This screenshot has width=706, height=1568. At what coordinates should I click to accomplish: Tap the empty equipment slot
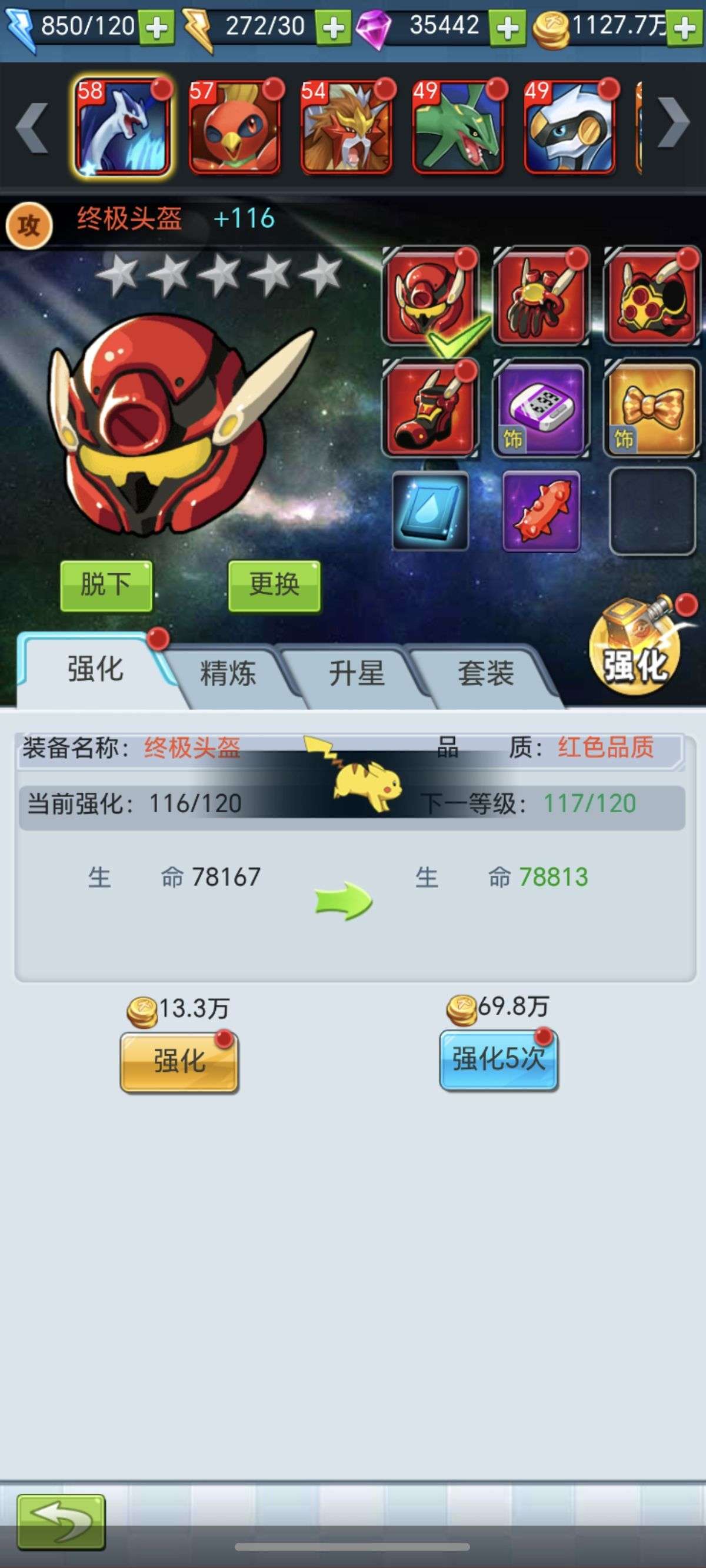click(x=652, y=511)
